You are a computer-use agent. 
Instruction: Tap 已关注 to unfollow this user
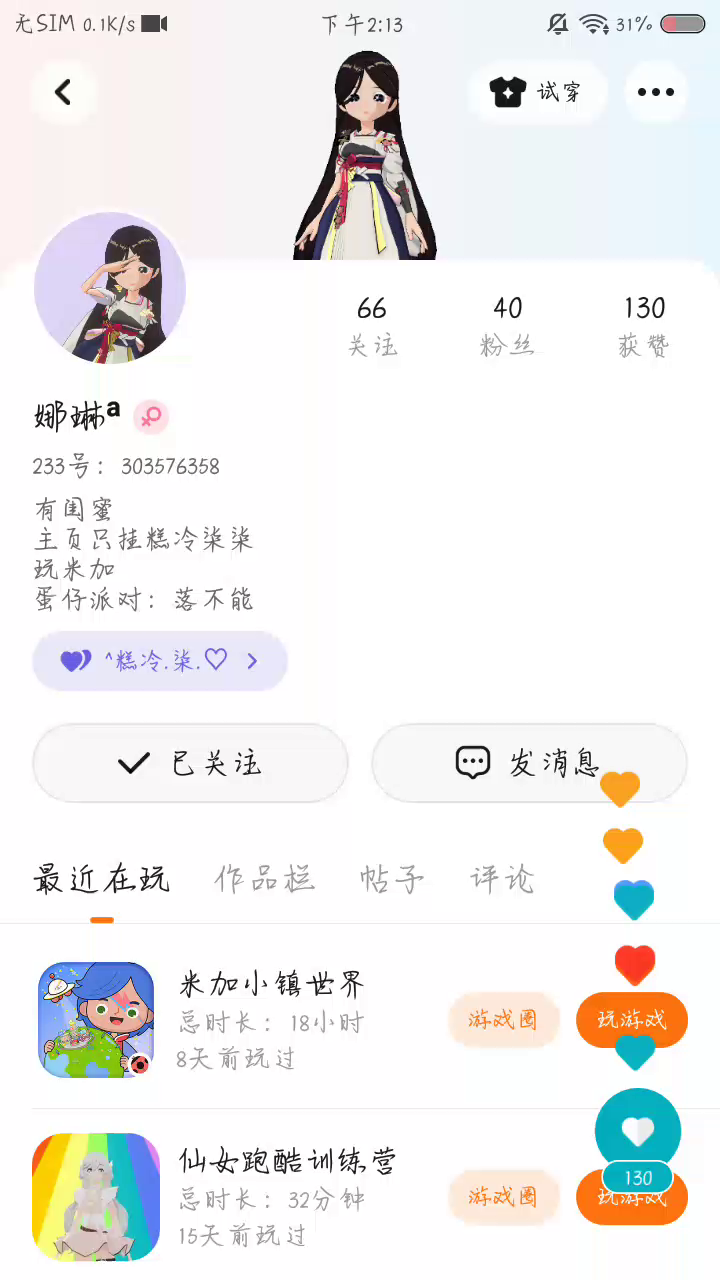click(190, 763)
